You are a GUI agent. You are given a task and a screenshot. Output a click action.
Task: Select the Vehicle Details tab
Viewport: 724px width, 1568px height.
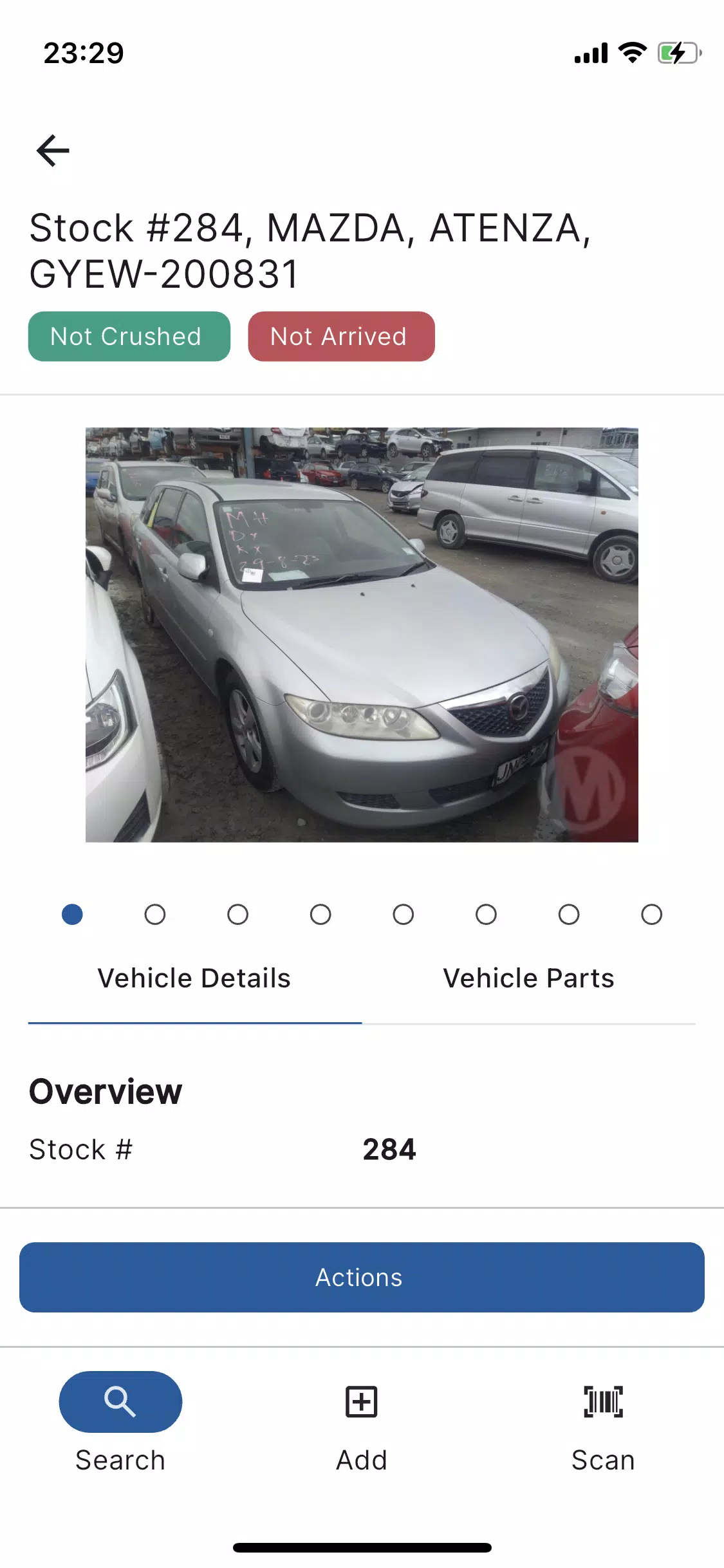[x=194, y=978]
